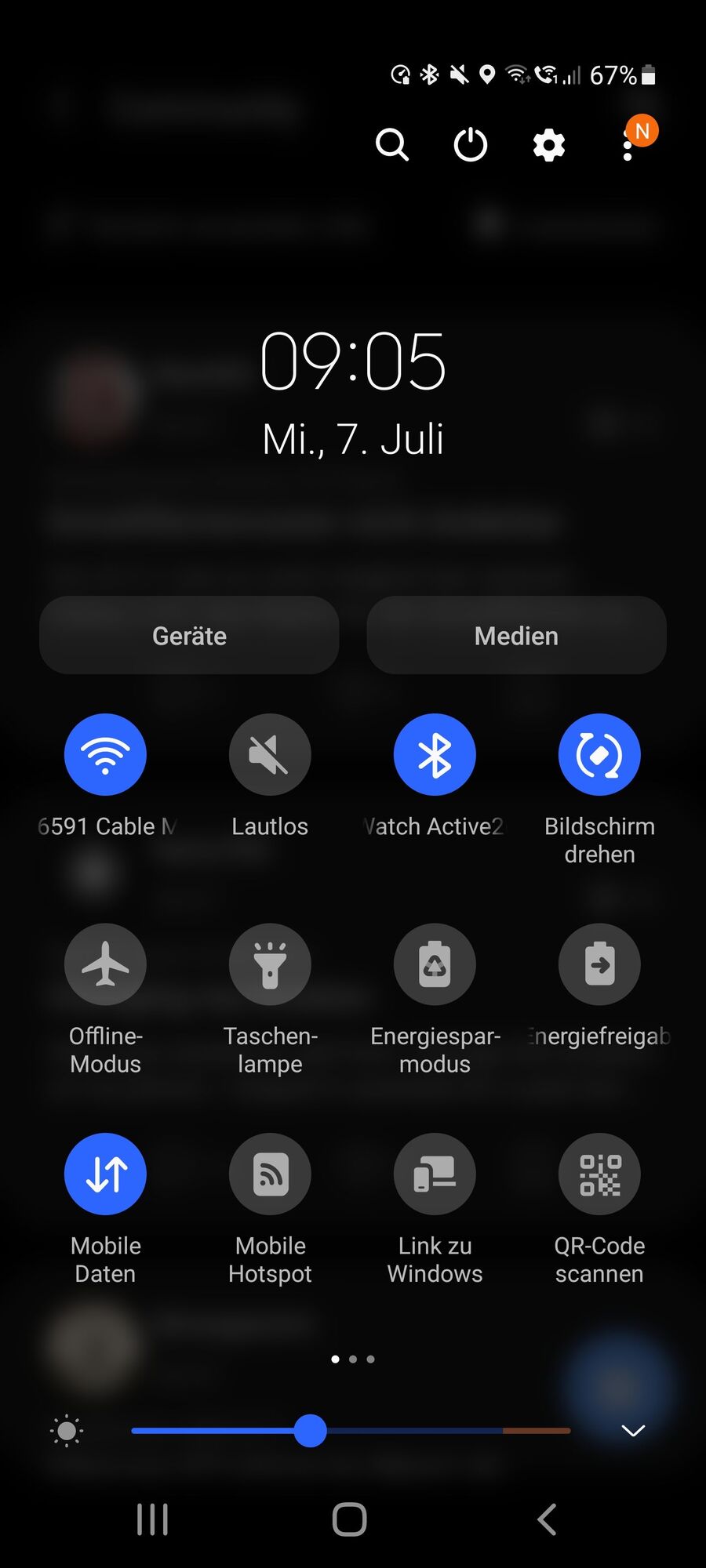Open the Geräte panel
This screenshot has width=706, height=1568.
[189, 635]
